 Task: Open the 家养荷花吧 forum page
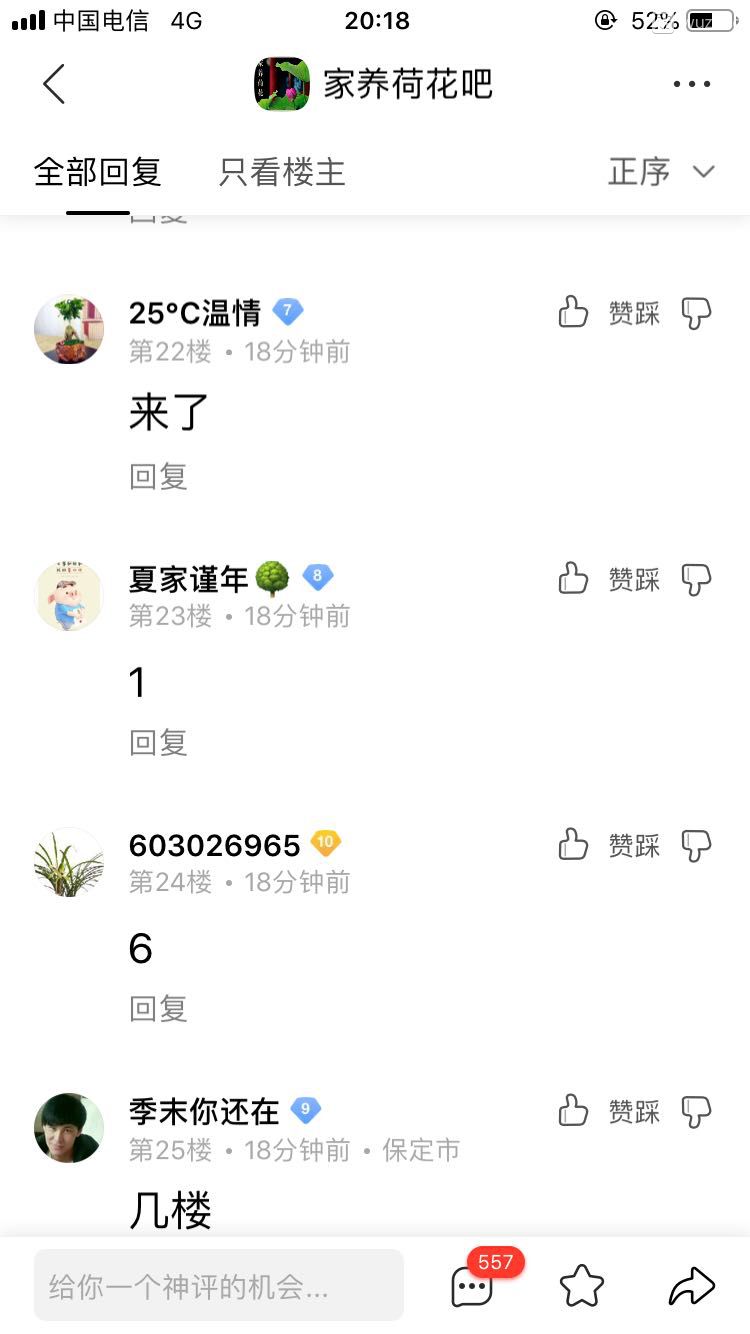pos(374,84)
